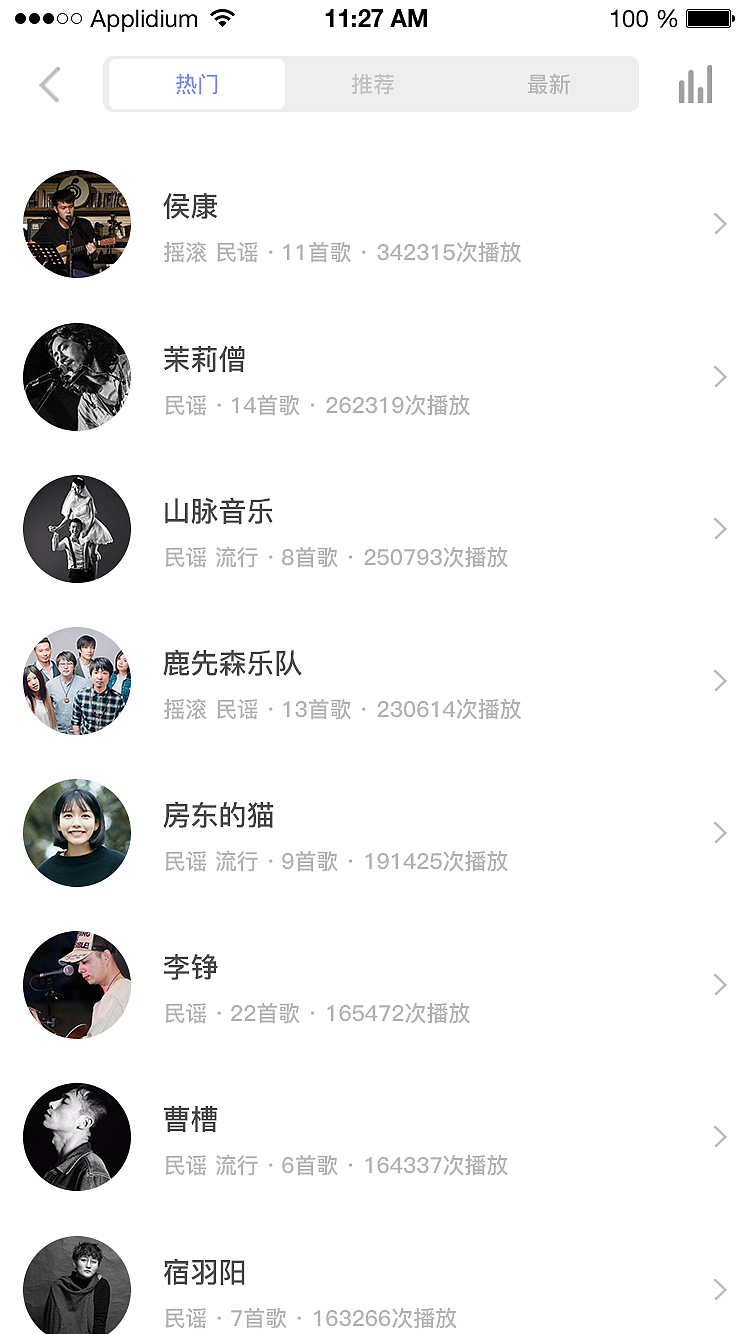
Task: Tap 鹿先森乐队's group avatar image
Action: point(77,681)
